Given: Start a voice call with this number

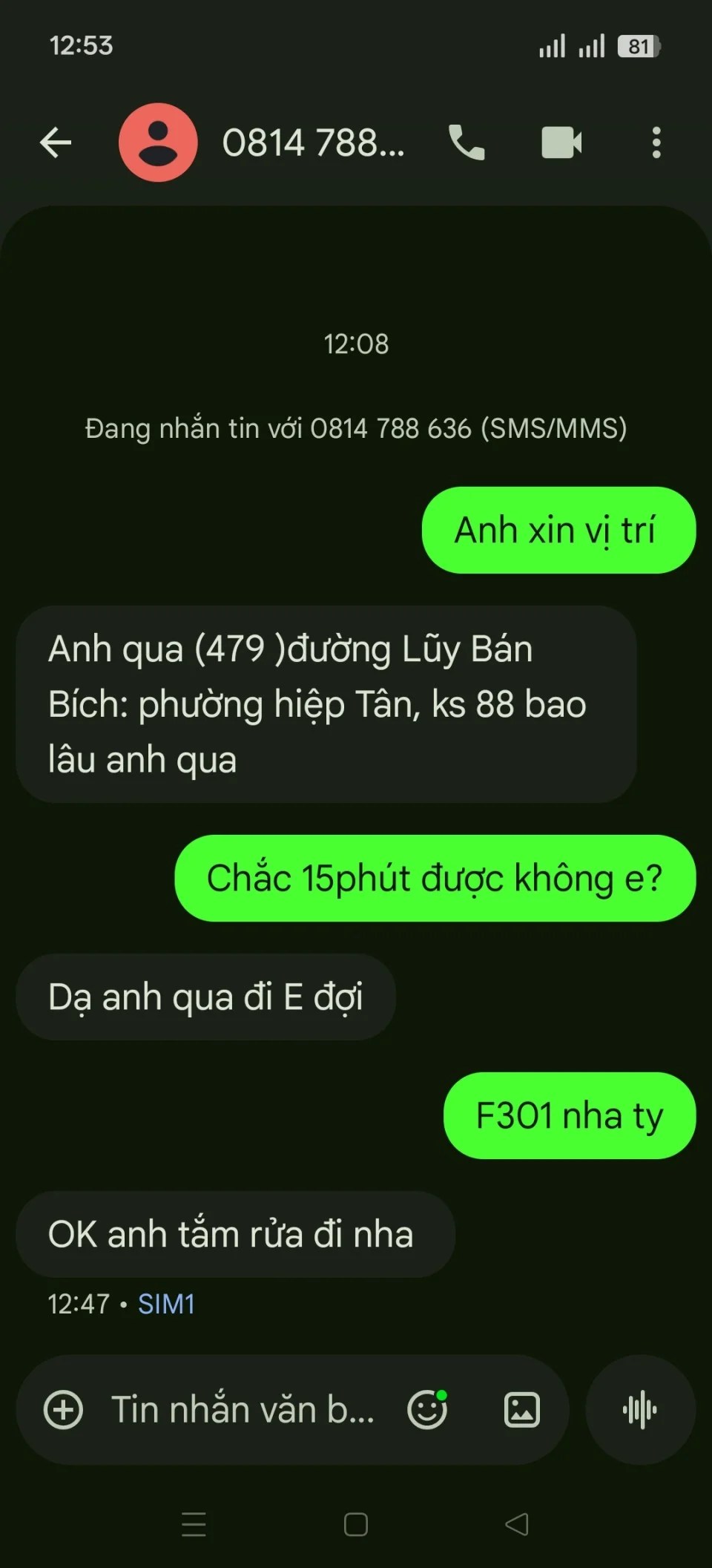Looking at the screenshot, I should click(x=467, y=142).
